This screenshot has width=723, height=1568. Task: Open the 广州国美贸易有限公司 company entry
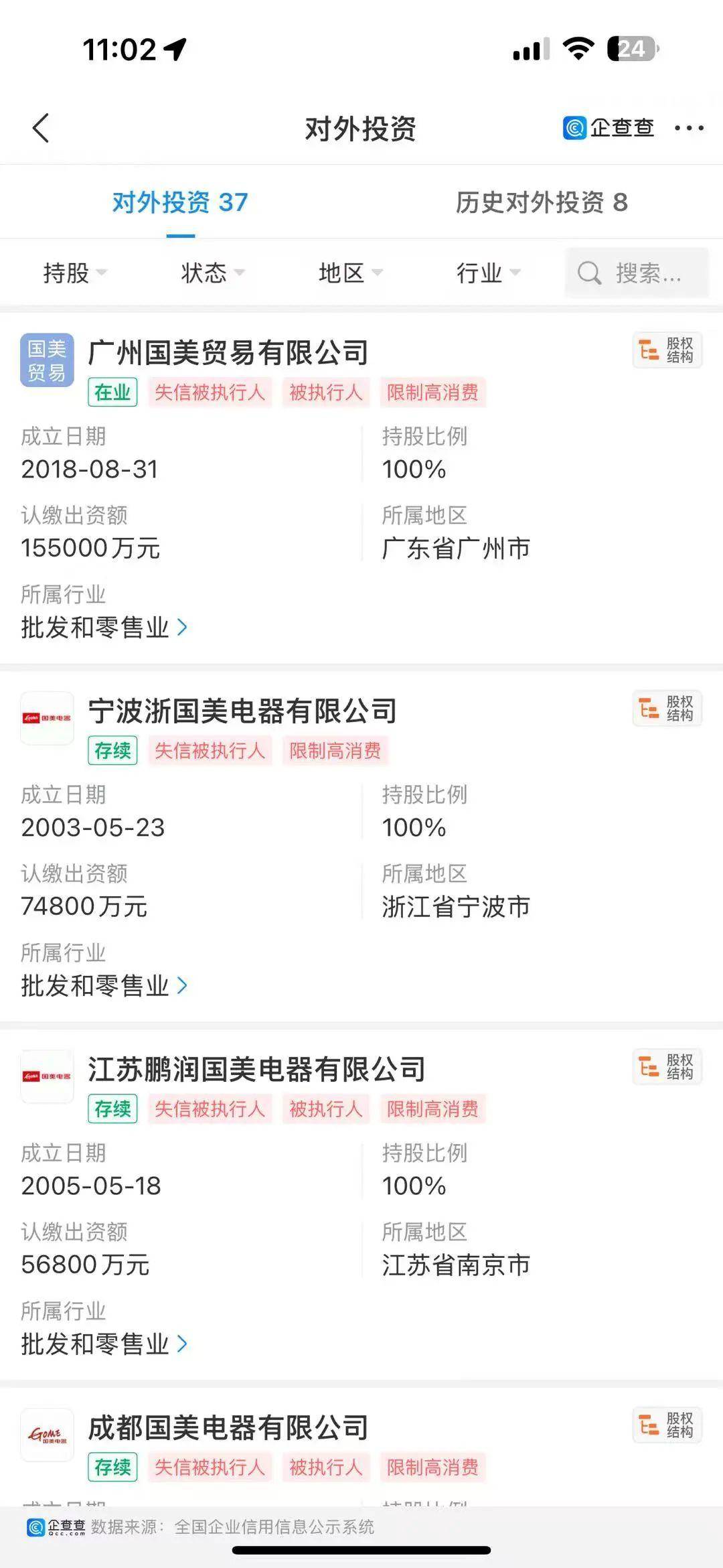(x=228, y=353)
